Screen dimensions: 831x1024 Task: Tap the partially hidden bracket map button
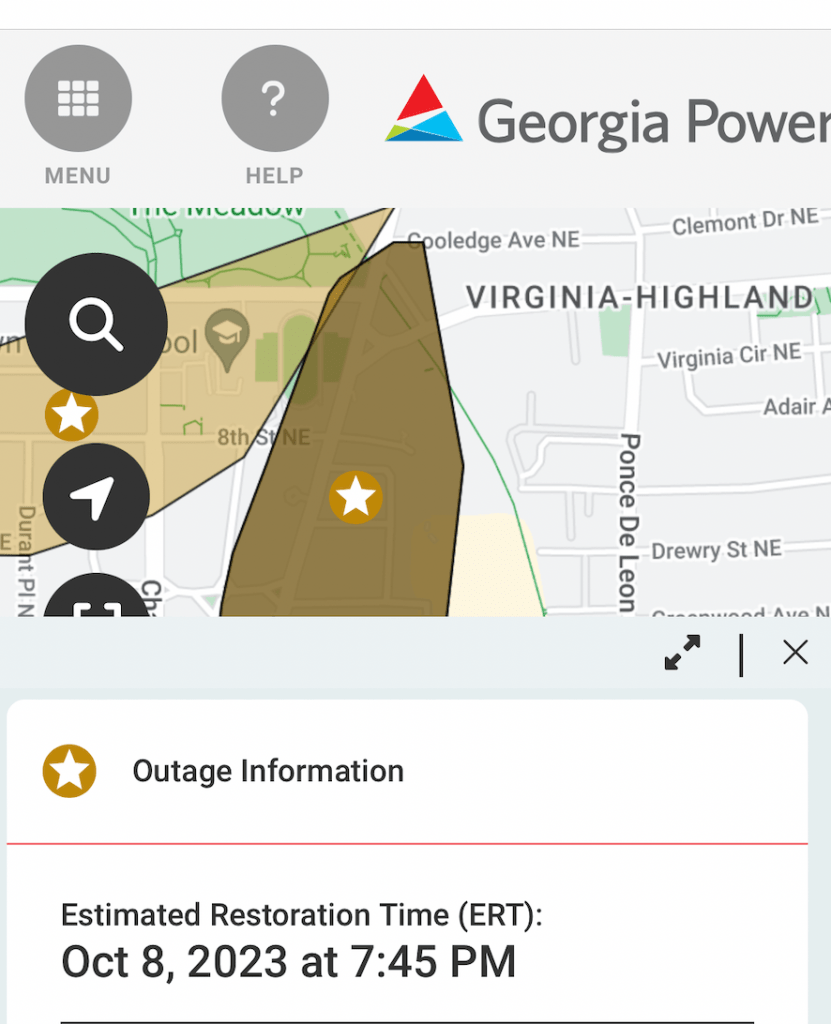(x=96, y=598)
